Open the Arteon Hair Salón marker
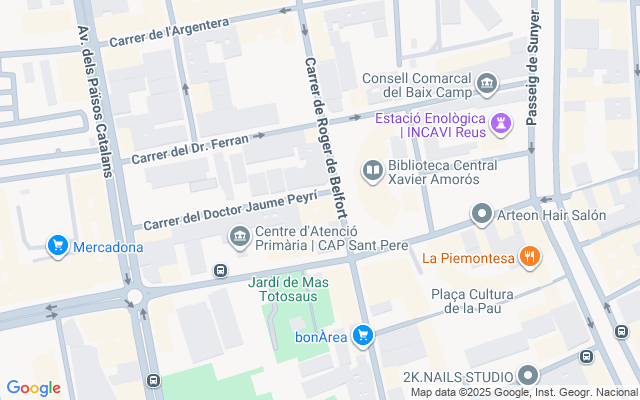Viewport: 640px width, 400px height. tap(482, 215)
